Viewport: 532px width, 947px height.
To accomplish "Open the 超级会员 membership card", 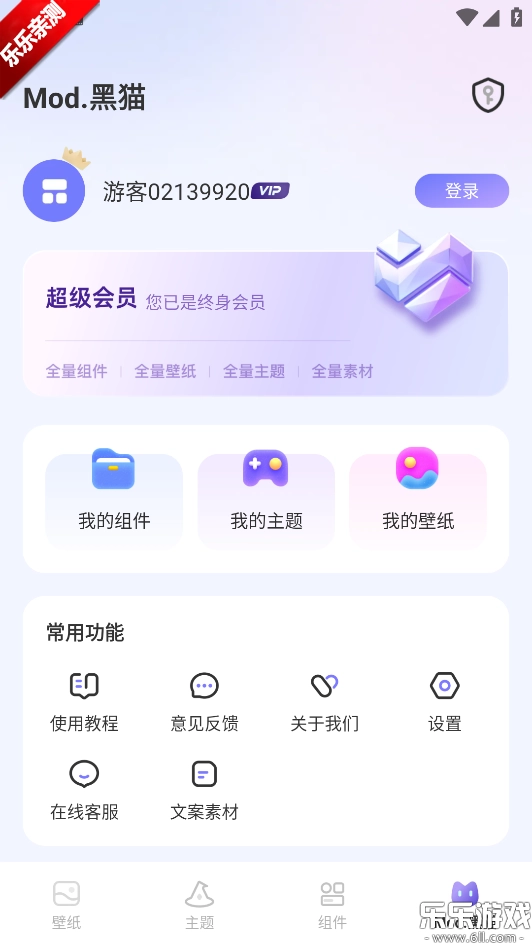I will (266, 323).
